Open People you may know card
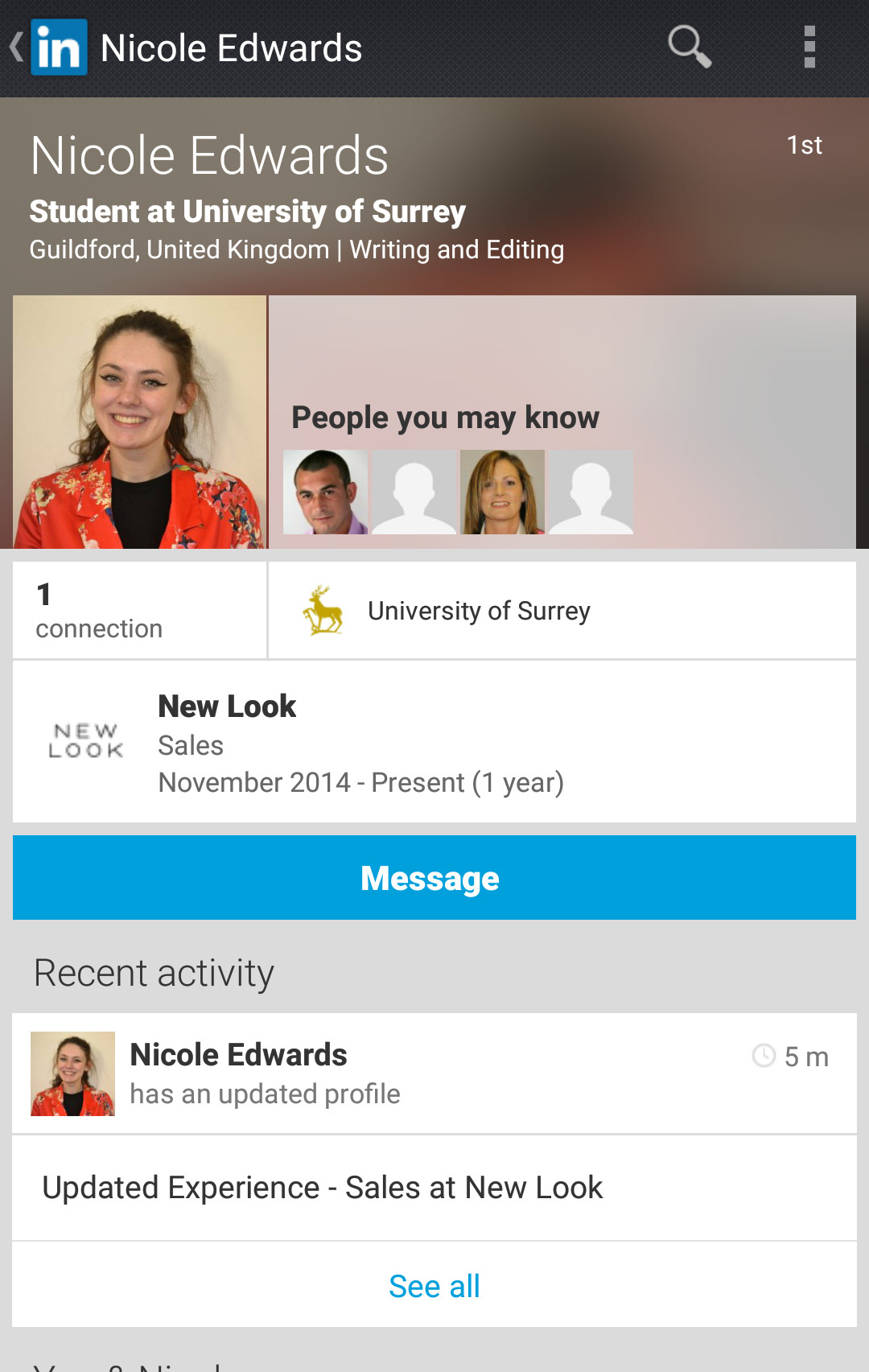The width and height of the screenshot is (869, 1372). click(x=562, y=422)
